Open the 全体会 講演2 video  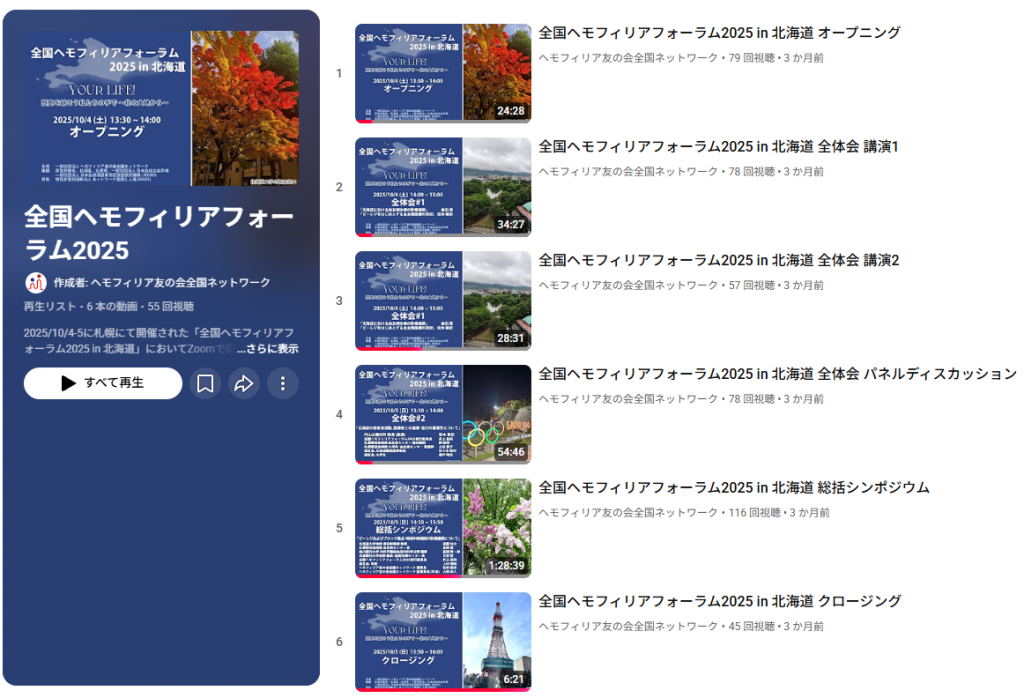tap(718, 261)
